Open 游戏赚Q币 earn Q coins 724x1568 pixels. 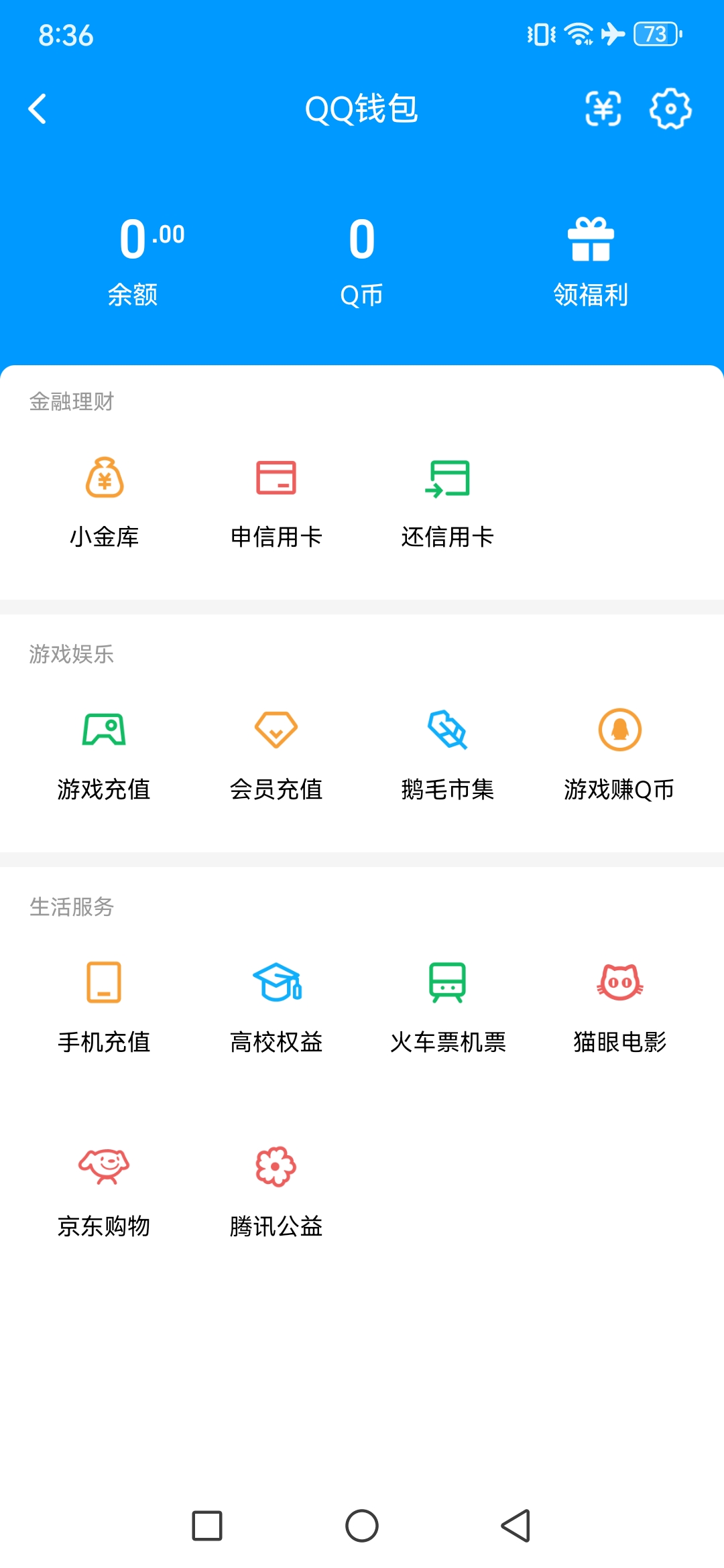click(619, 754)
